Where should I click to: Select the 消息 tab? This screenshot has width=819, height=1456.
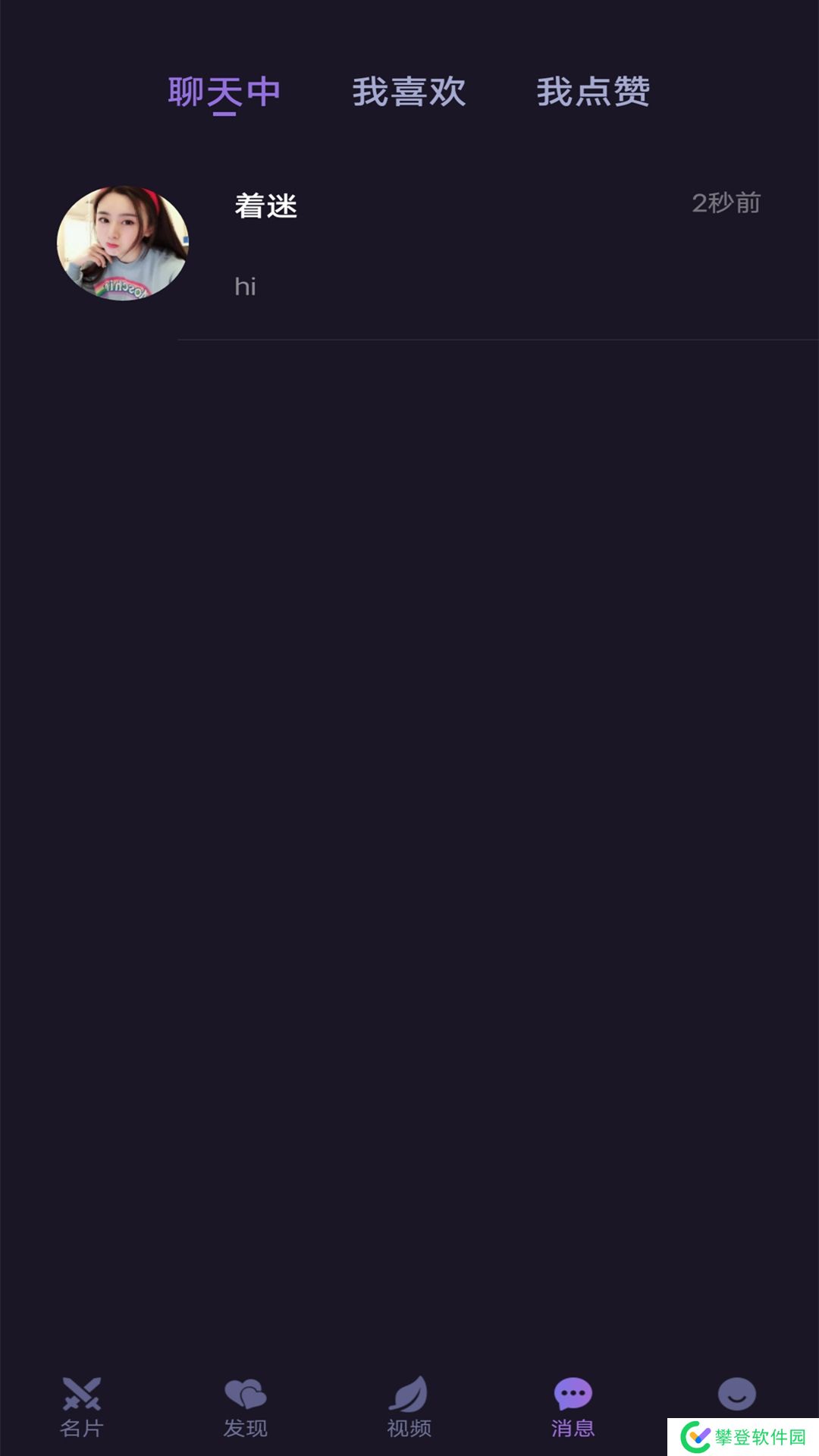[573, 1407]
